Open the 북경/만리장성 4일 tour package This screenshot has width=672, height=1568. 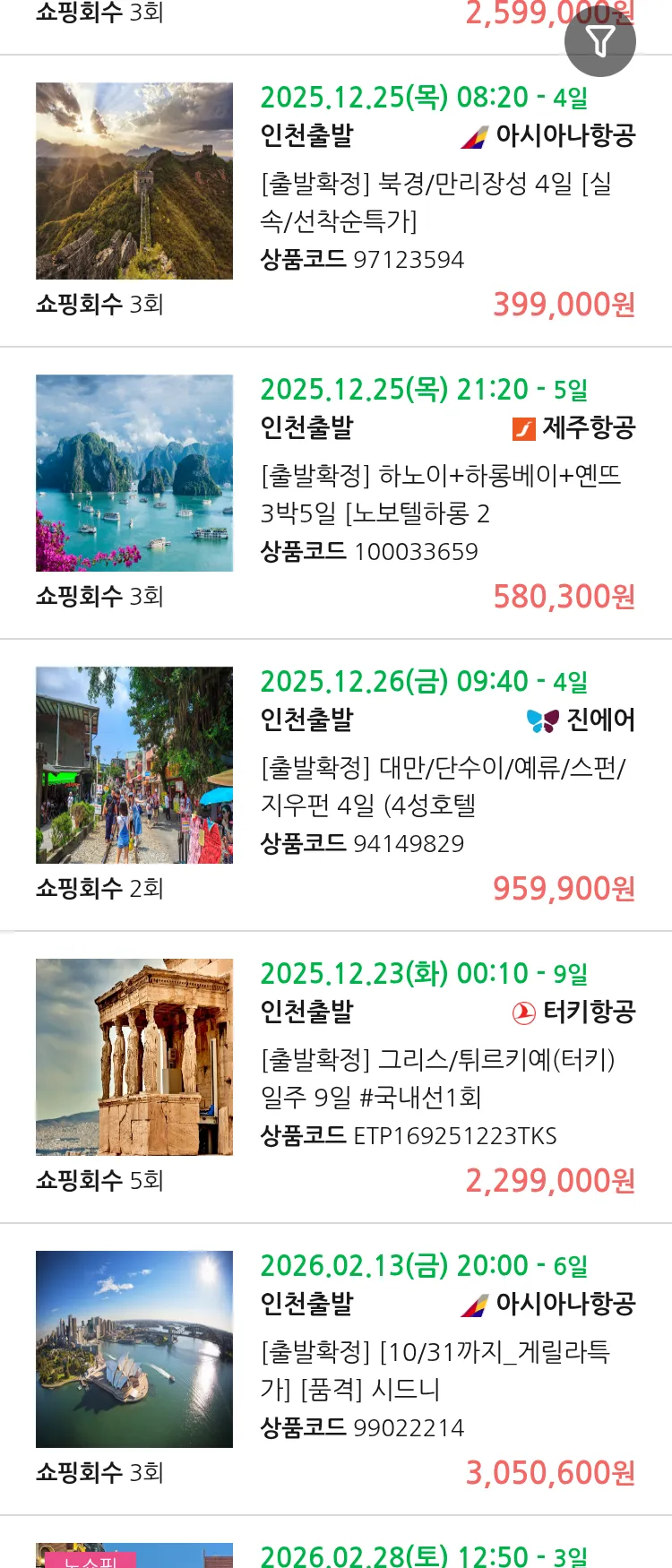click(436, 202)
